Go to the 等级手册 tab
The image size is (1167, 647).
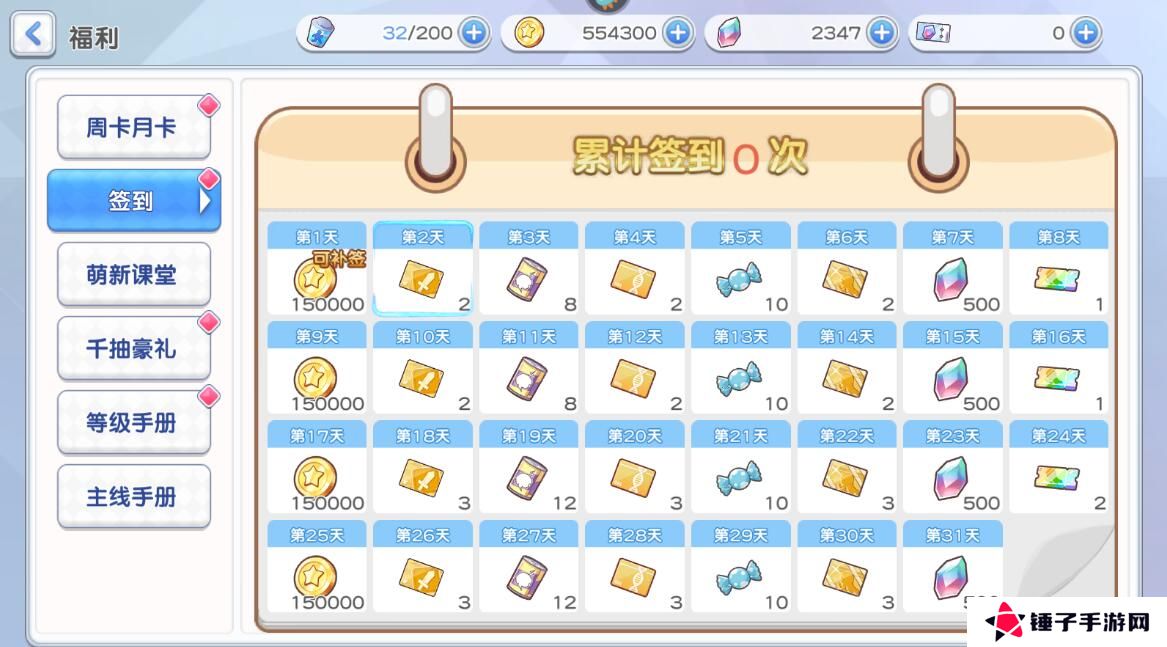click(x=132, y=422)
